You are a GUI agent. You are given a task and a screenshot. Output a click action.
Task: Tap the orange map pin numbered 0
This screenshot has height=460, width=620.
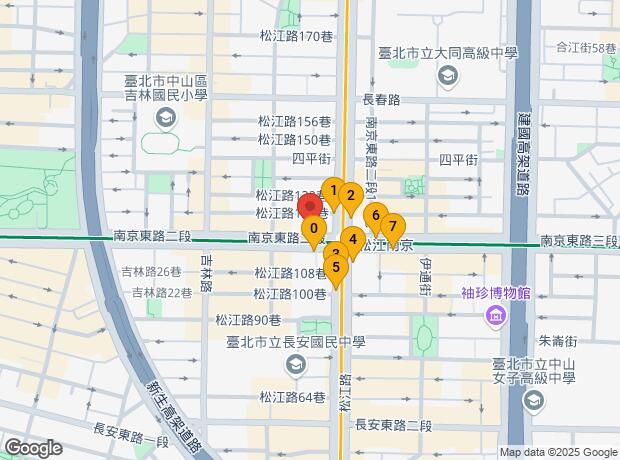coord(315,229)
